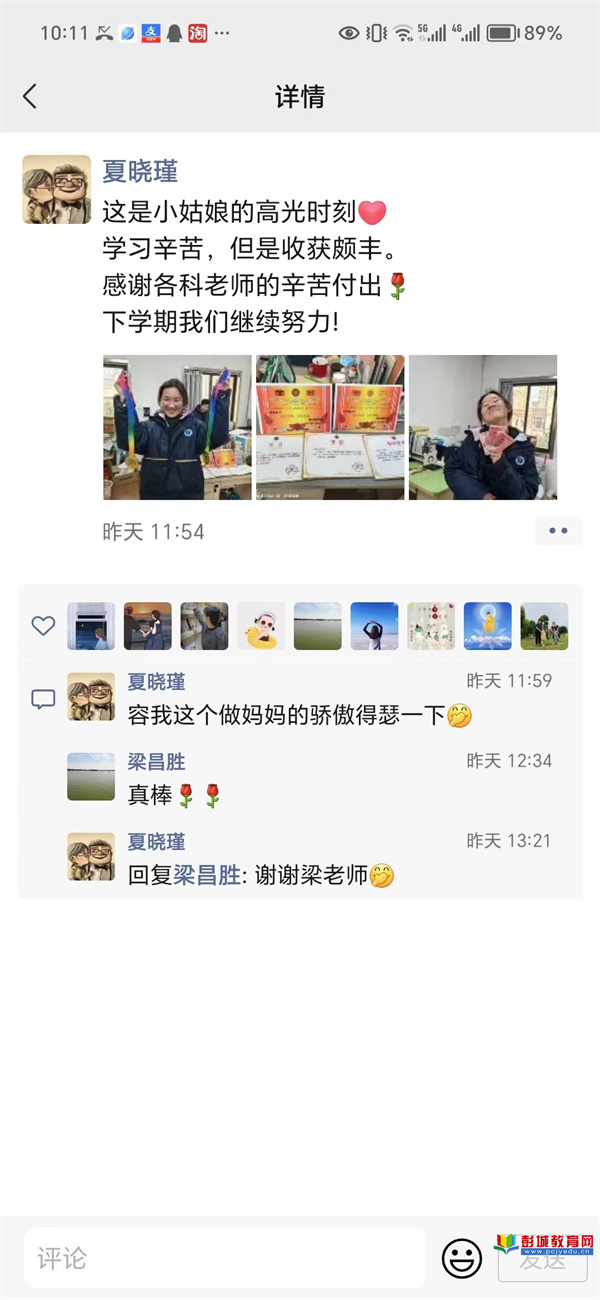Open 梁昌胜's avatar in comments
Viewport: 600px width, 1300px height.
point(91,777)
